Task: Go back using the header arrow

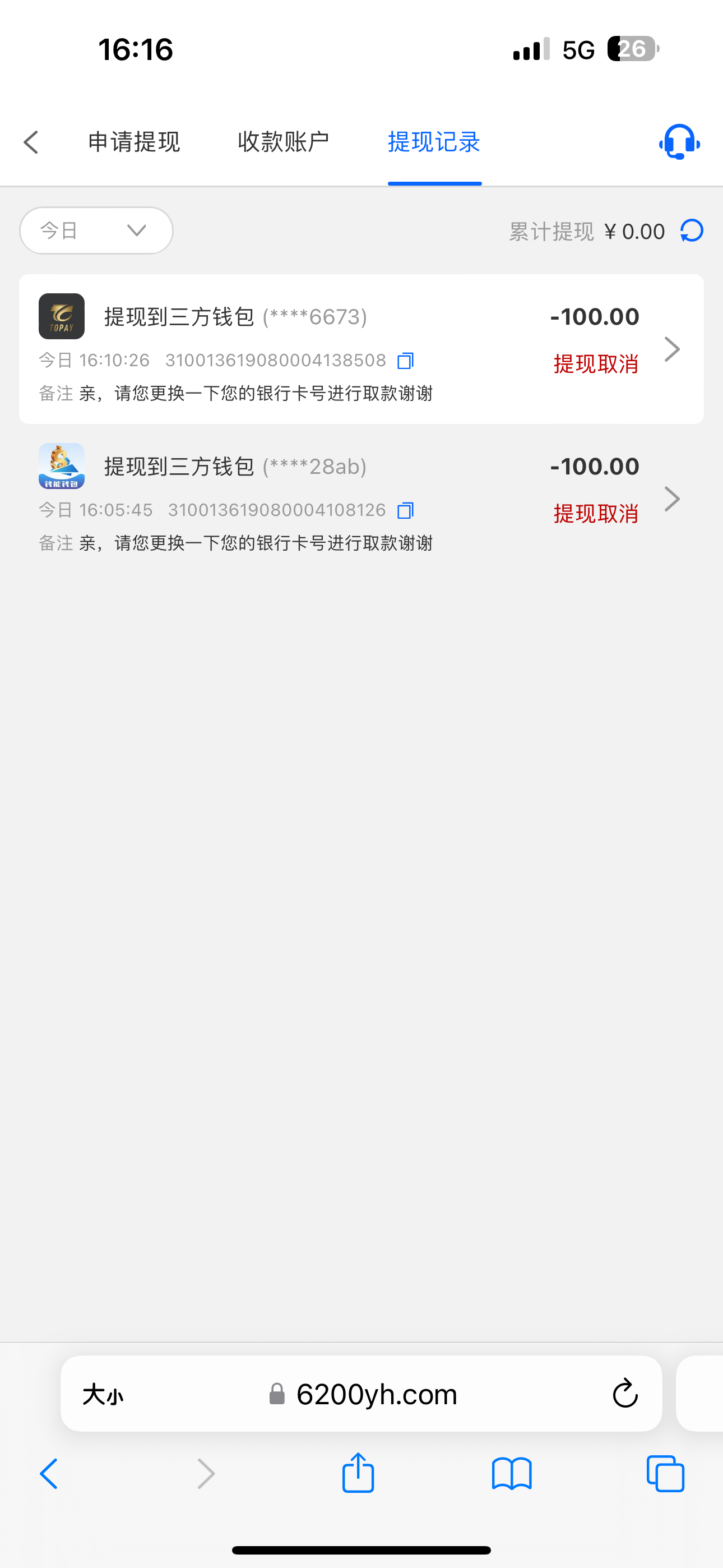Action: (31, 142)
